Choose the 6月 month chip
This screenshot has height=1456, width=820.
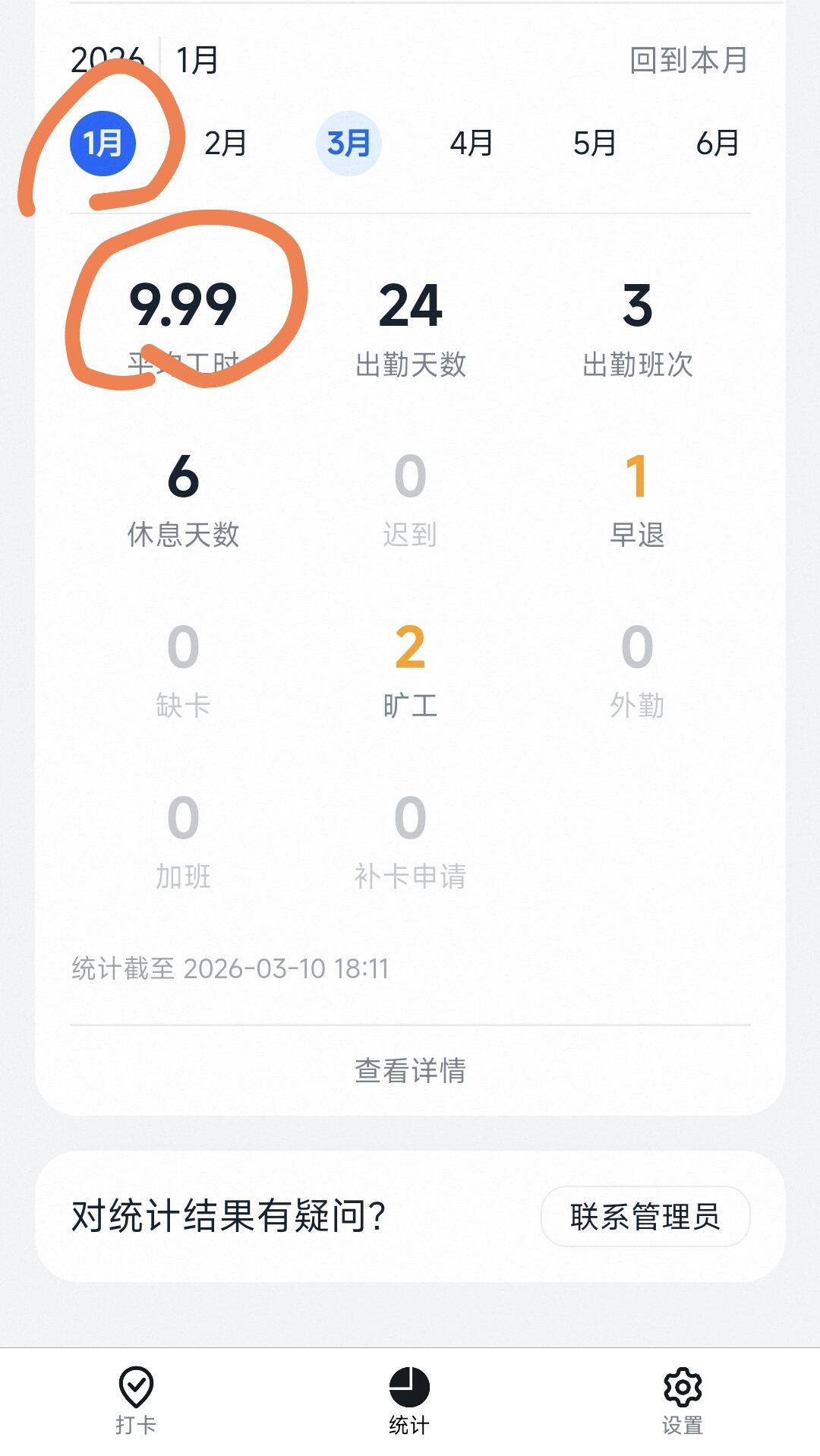[717, 143]
